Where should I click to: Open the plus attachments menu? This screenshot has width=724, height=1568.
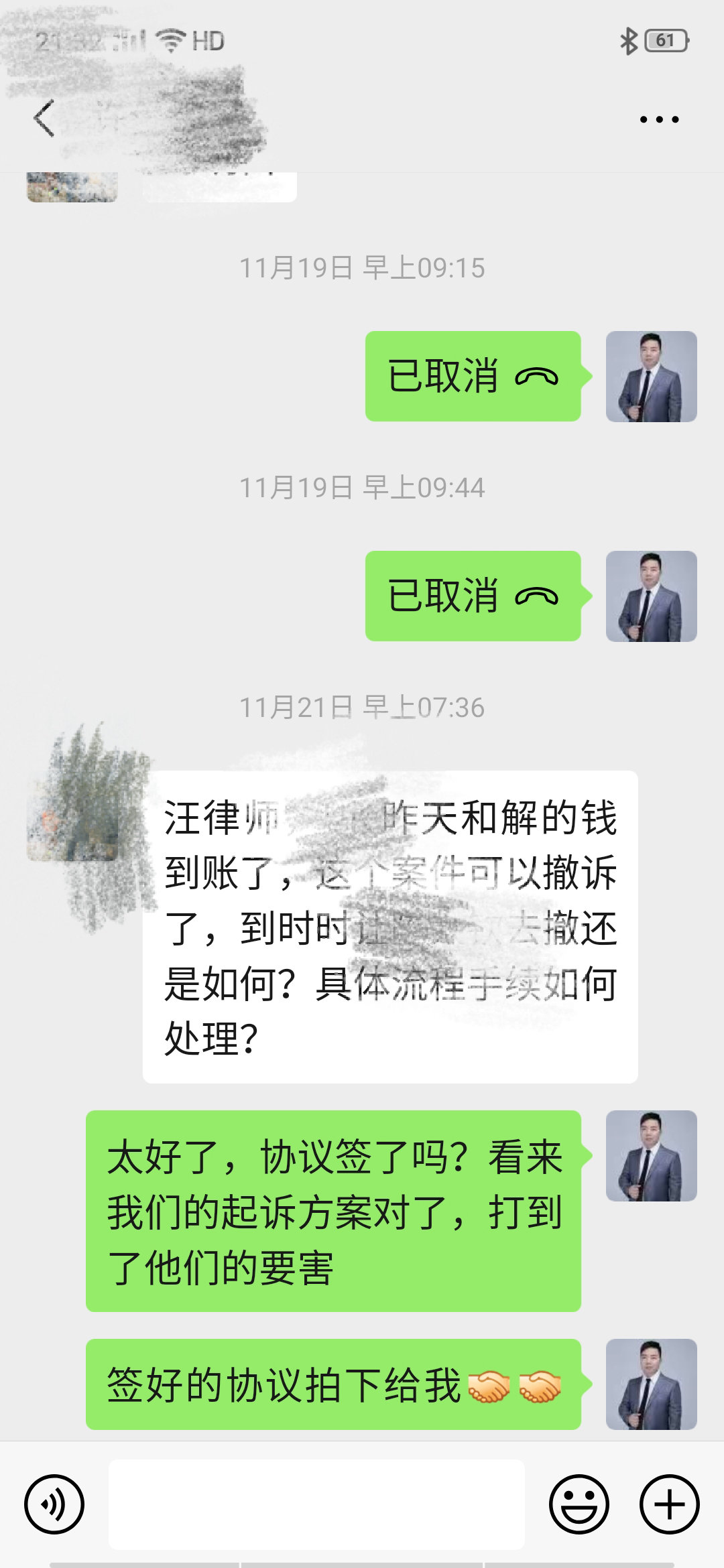670,1504
